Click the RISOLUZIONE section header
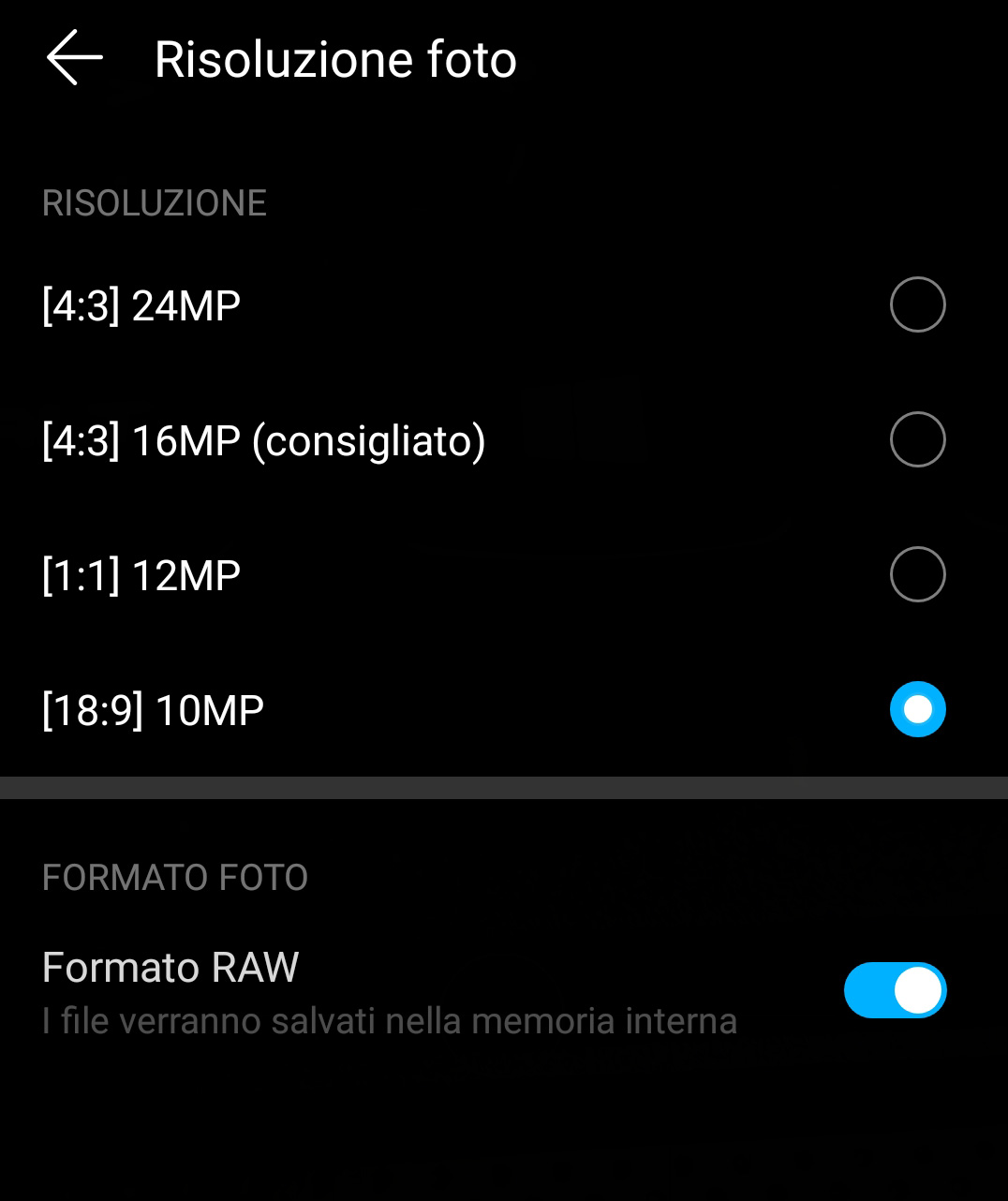The image size is (1008, 1201). (154, 202)
